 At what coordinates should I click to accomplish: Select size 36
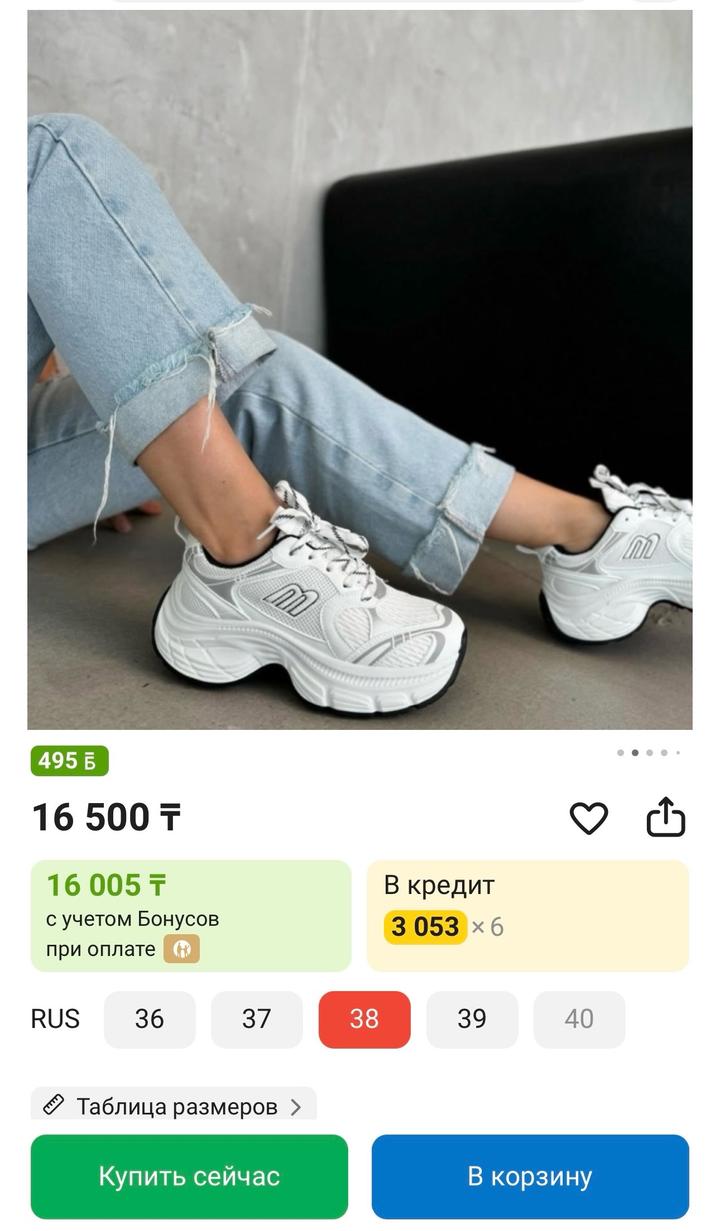[149, 1019]
